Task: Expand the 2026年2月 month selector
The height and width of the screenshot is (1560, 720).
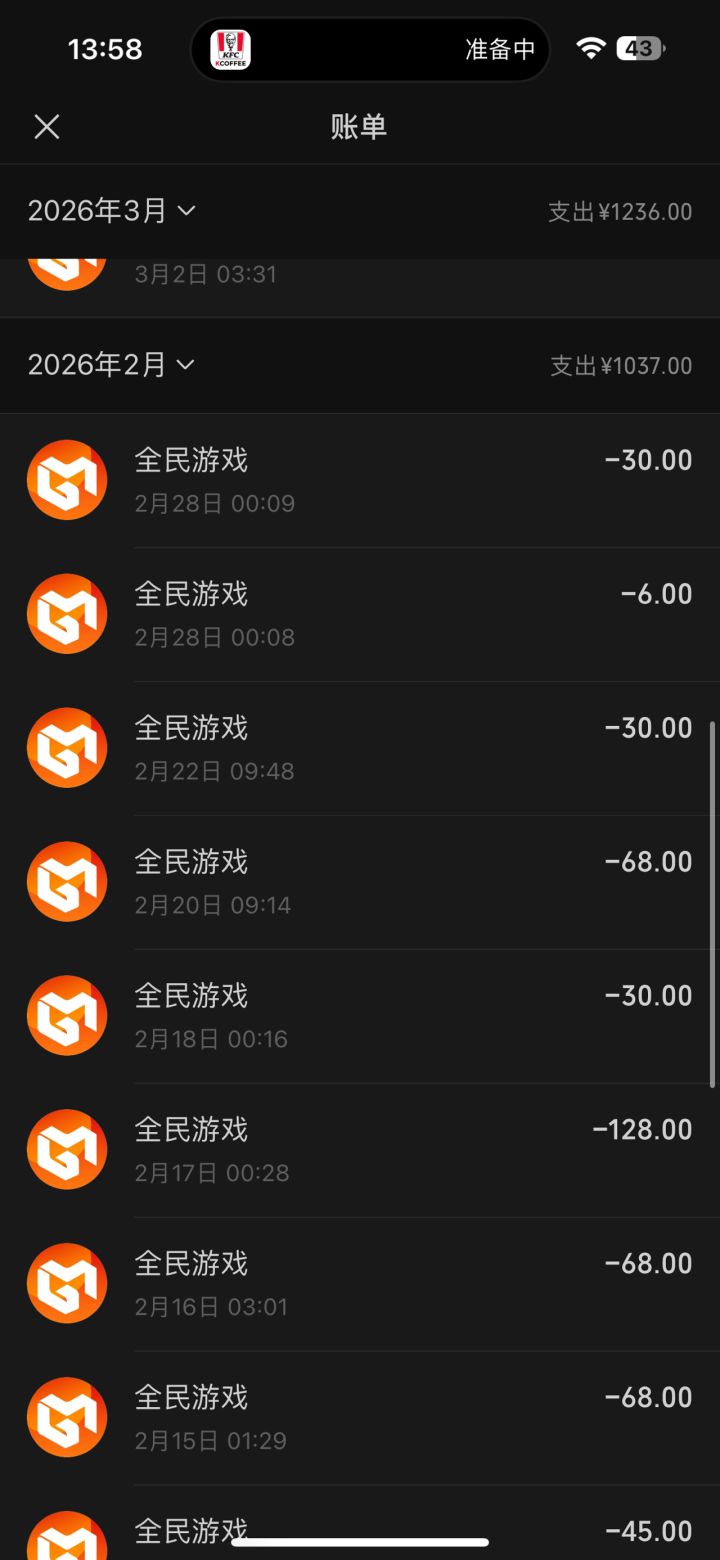Action: 111,365
